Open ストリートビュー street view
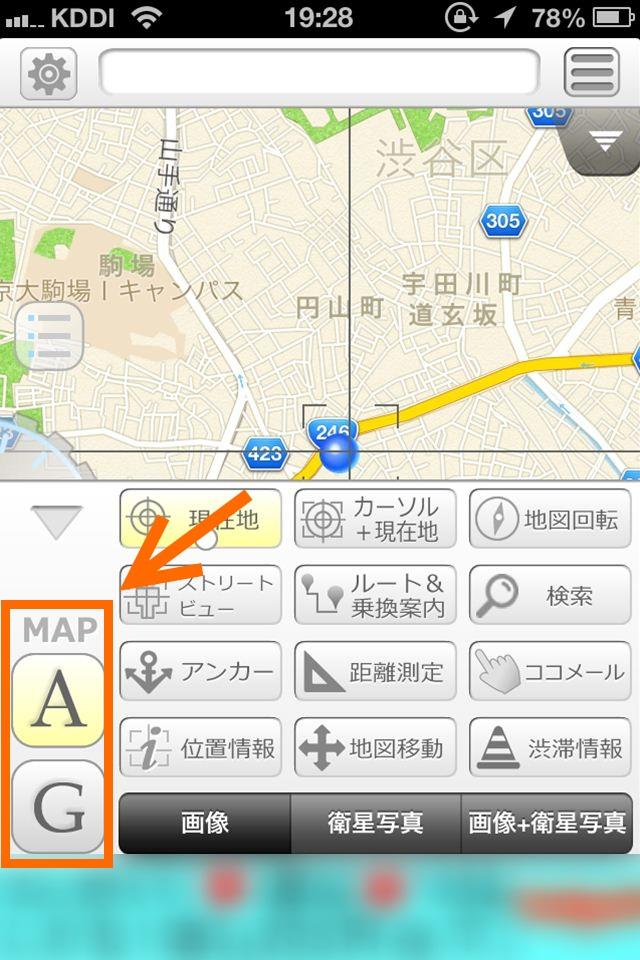640x960 pixels. point(200,595)
